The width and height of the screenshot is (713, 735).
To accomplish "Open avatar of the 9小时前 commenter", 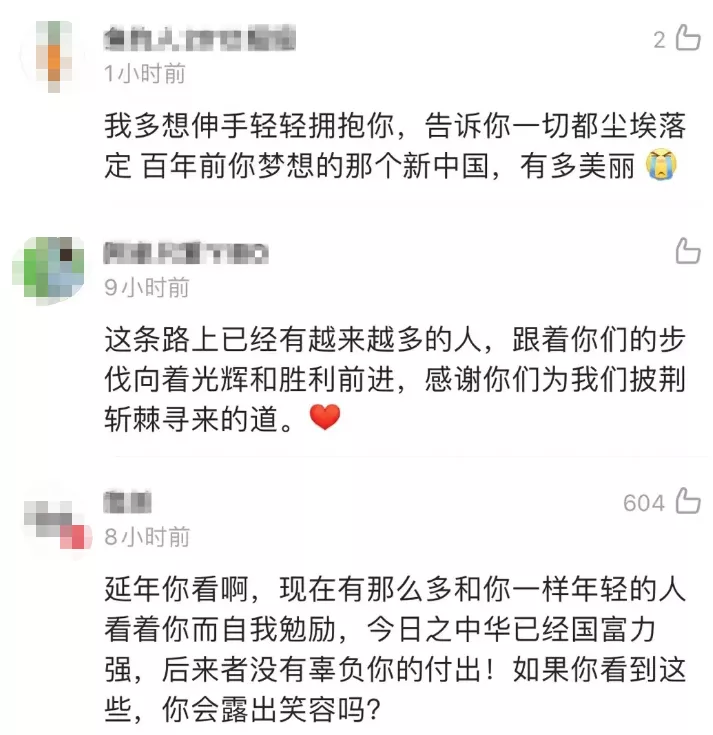I will coord(52,268).
